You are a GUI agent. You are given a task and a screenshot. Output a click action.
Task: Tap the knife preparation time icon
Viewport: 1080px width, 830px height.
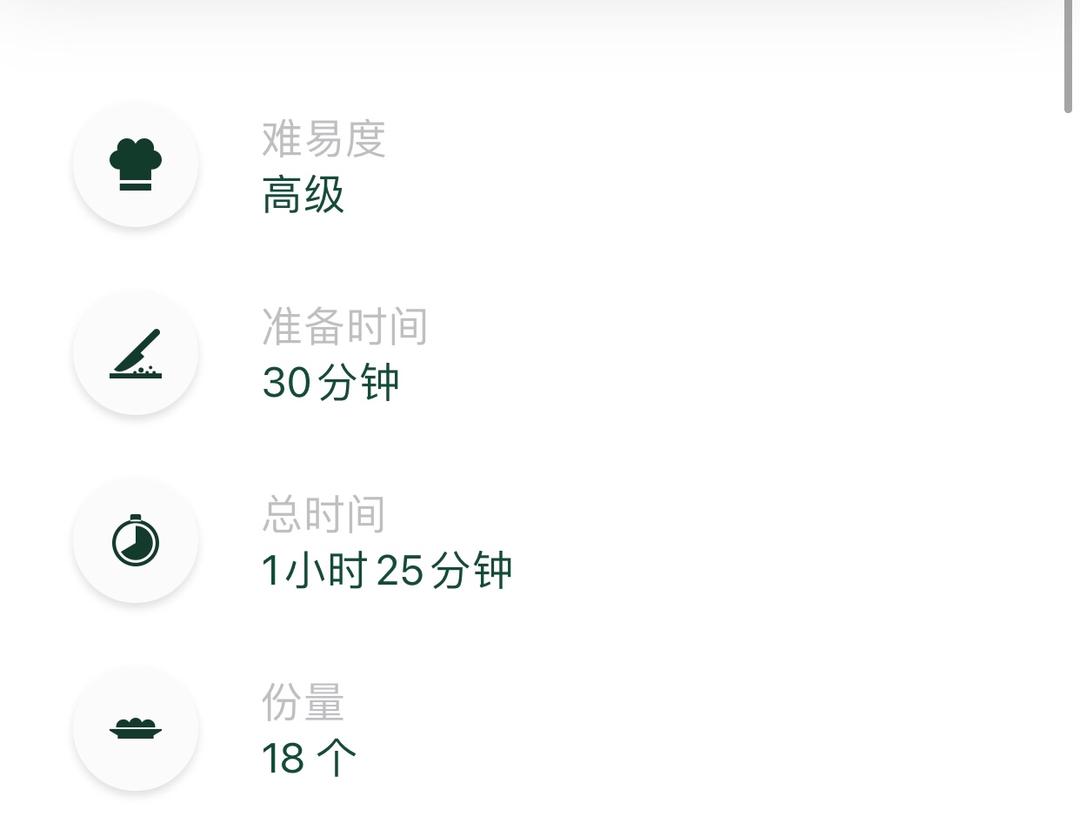(x=135, y=353)
